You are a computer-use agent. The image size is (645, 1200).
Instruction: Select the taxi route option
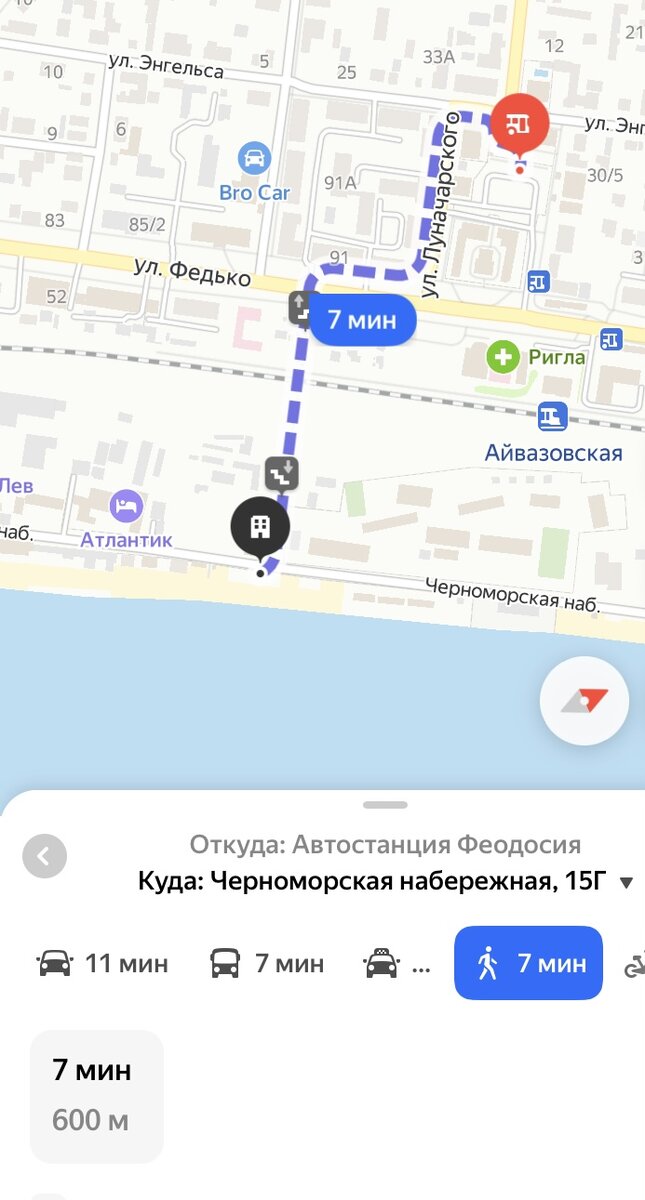click(397, 964)
